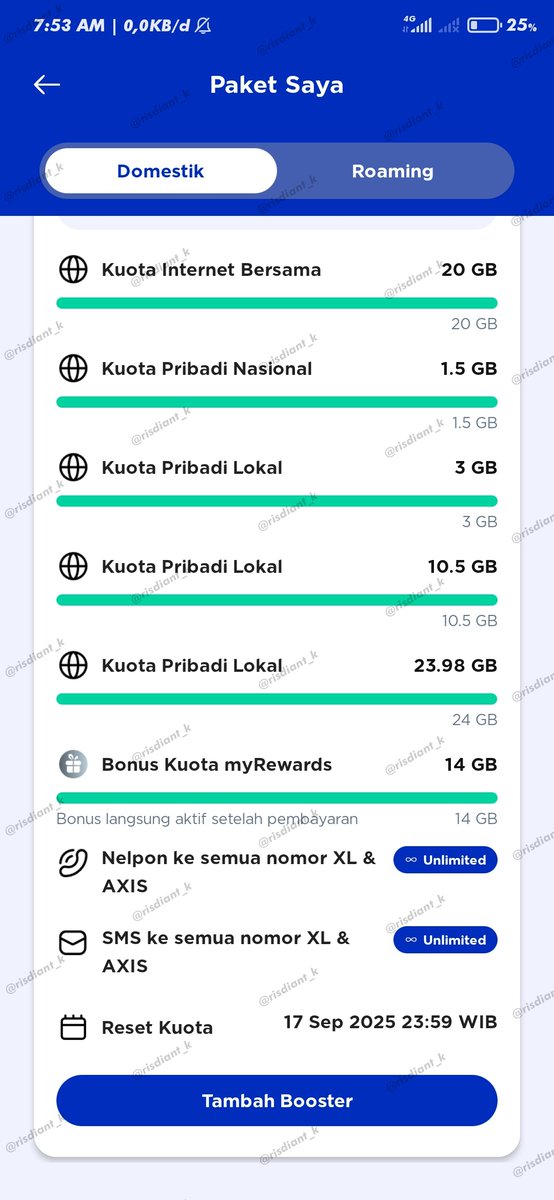Screen dimensions: 554x1200
Task: Select the Domestik tab
Action: [x=160, y=171]
